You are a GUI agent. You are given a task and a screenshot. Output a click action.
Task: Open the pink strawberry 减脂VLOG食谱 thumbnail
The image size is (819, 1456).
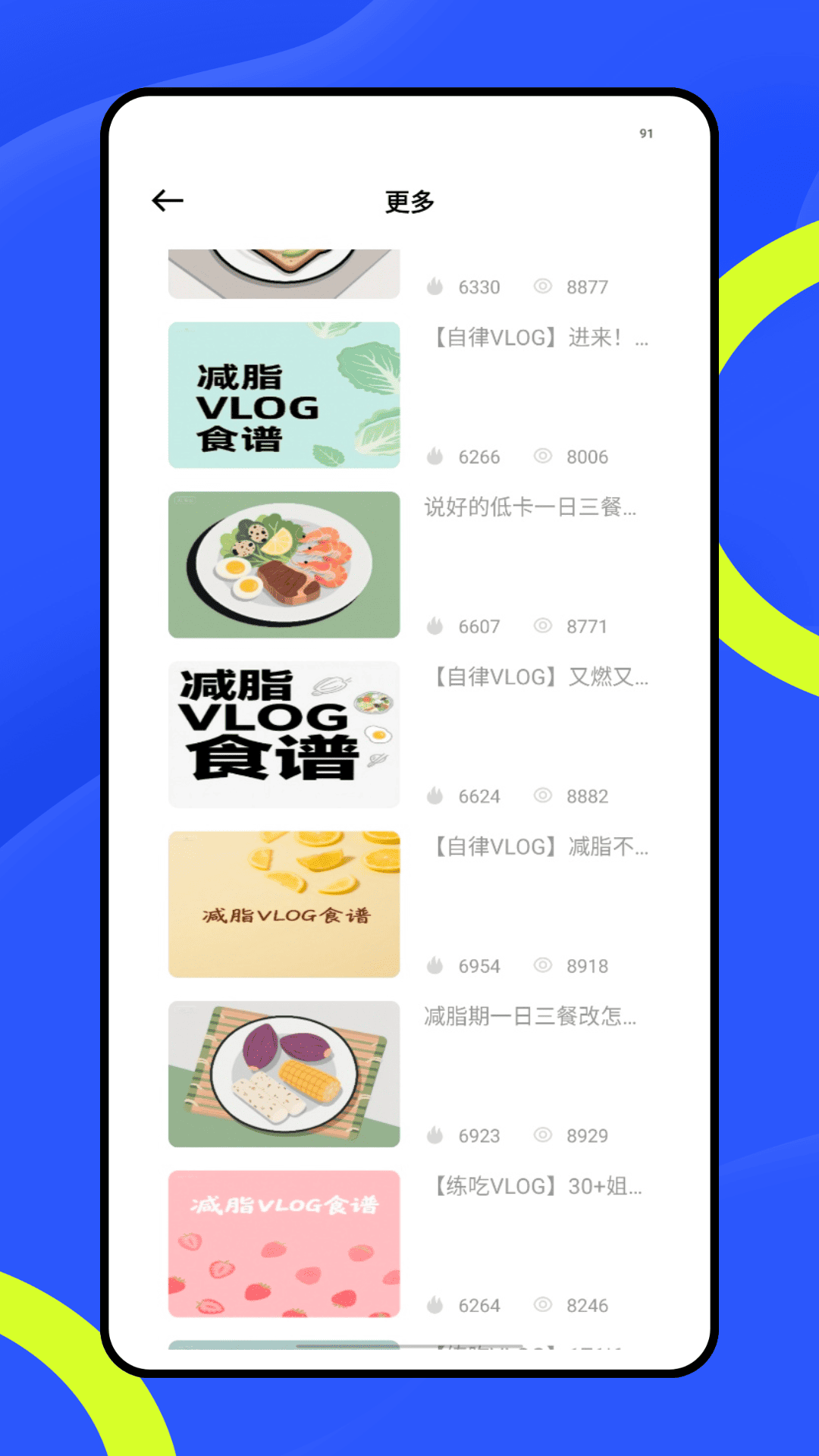click(x=283, y=1244)
